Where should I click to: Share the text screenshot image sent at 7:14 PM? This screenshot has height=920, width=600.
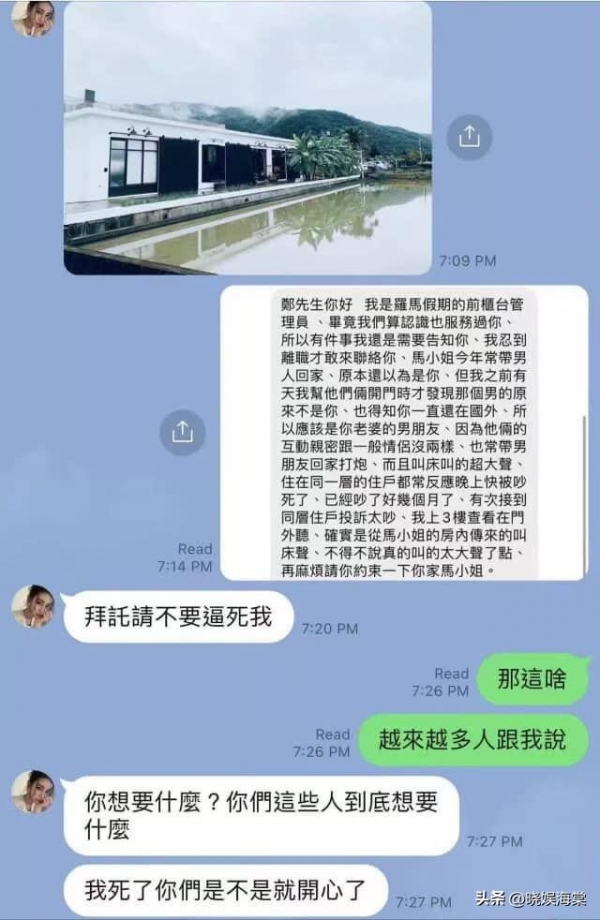182,431
